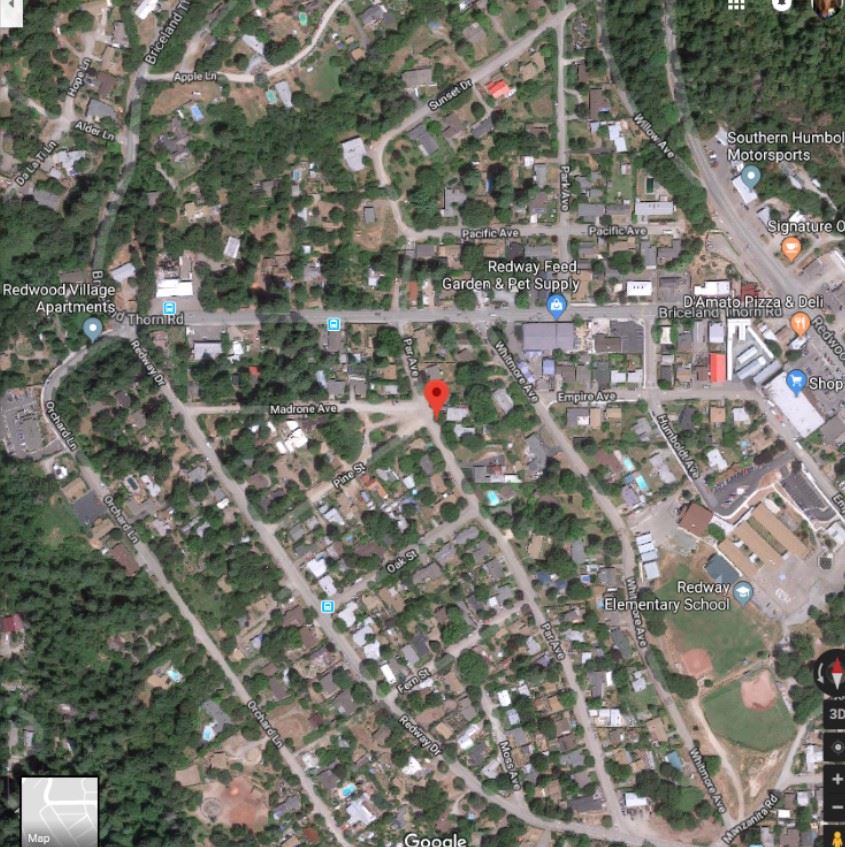This screenshot has height=847, width=845.
Task: Tap the bus stop on Redway Dr
Action: click(x=327, y=606)
